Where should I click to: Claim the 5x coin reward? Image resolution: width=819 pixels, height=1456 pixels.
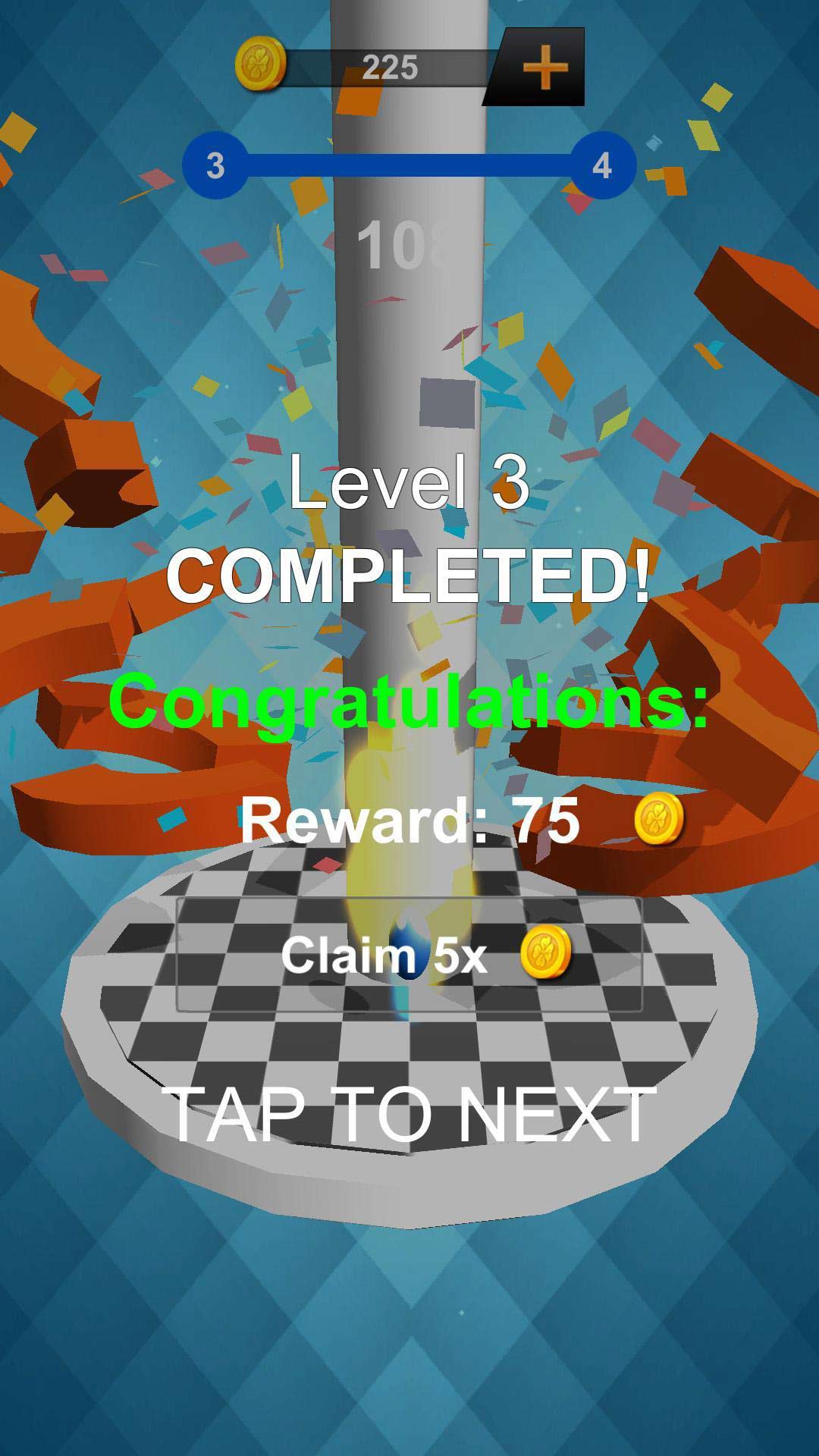pos(409,955)
